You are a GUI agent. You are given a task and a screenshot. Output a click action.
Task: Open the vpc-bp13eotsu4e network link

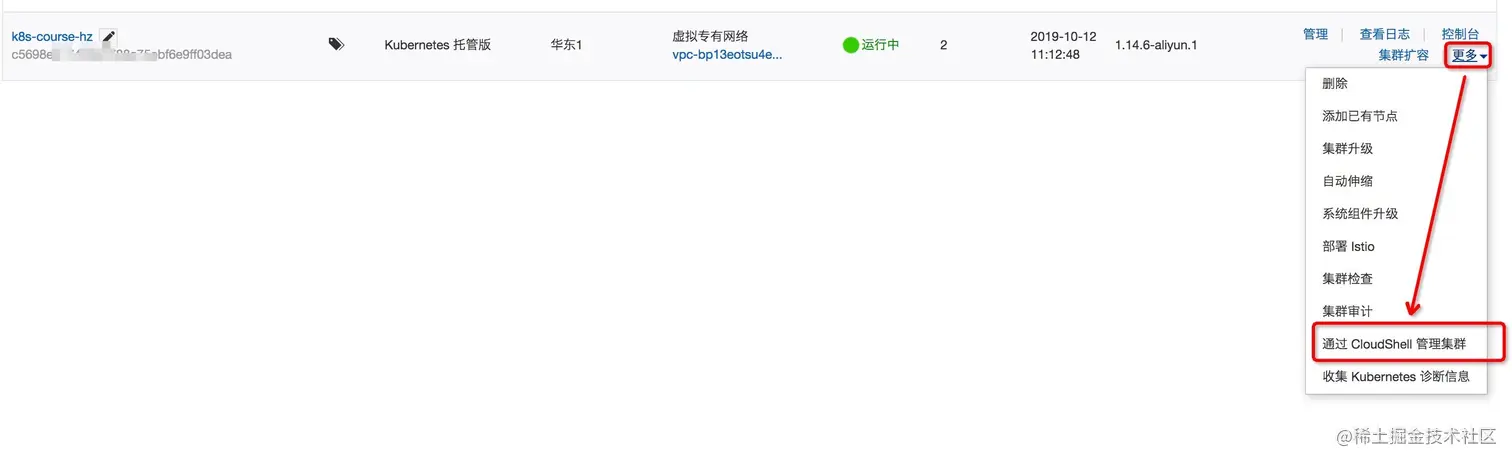(727, 54)
